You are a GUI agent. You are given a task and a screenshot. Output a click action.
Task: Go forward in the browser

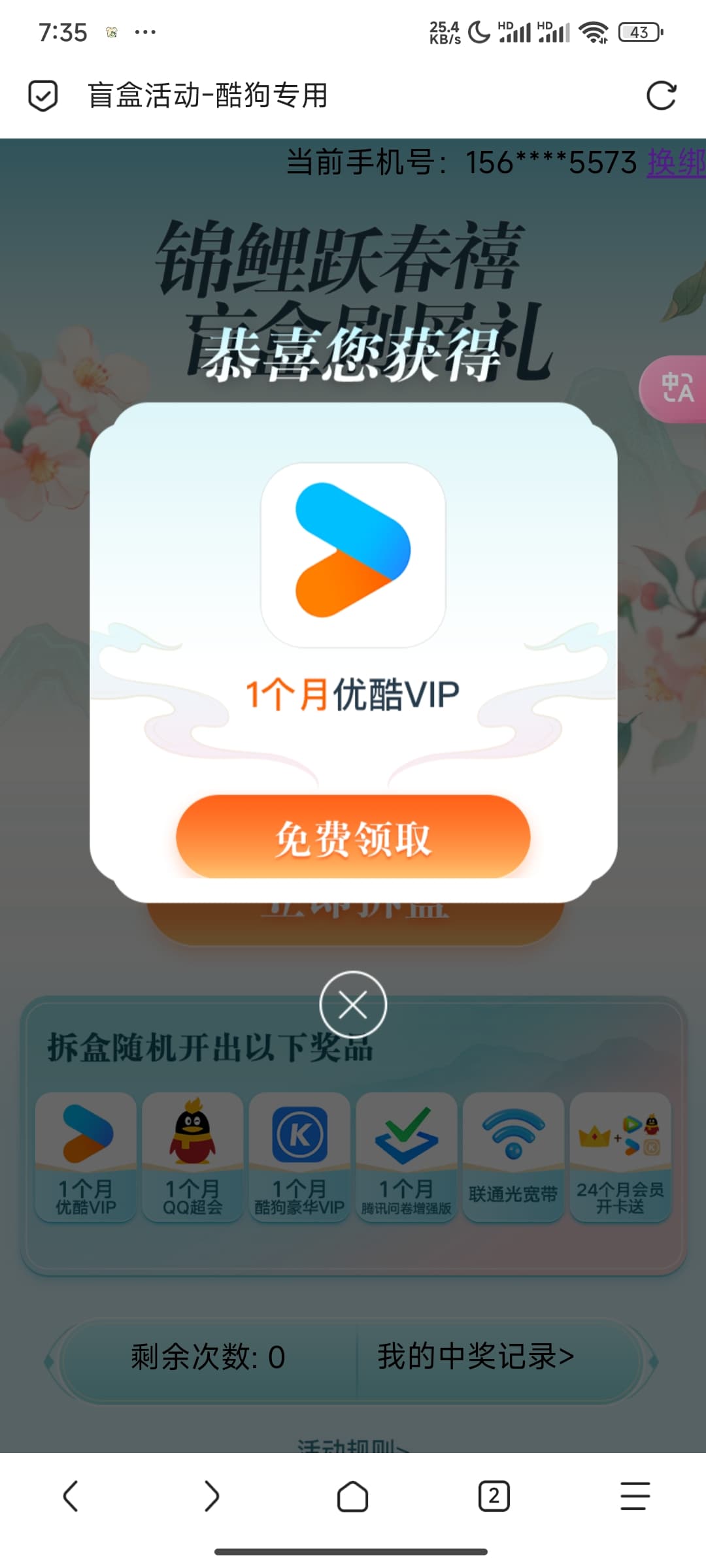pyautogui.click(x=211, y=1496)
